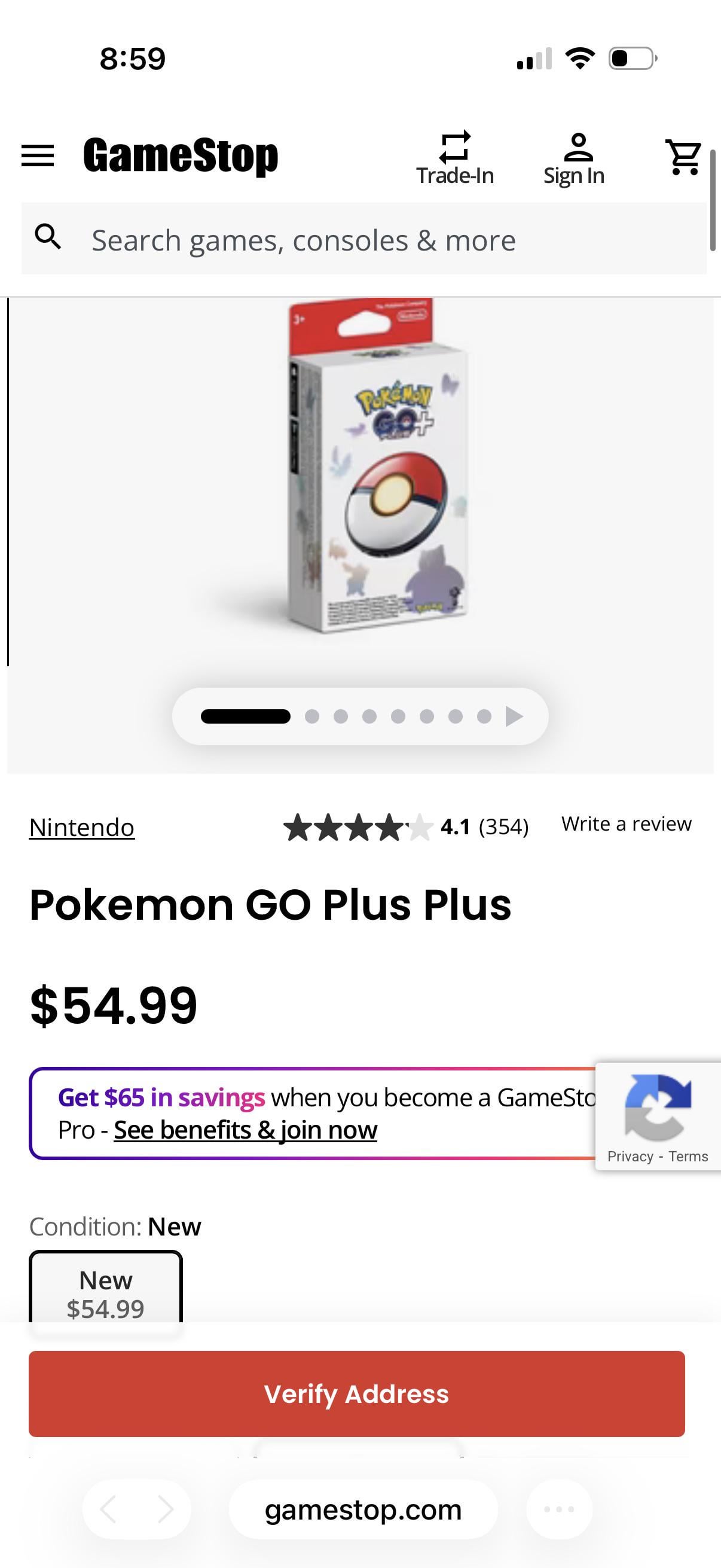Open reCAPTCHA Terms link
The height and width of the screenshot is (1568, 721).
click(x=688, y=1157)
